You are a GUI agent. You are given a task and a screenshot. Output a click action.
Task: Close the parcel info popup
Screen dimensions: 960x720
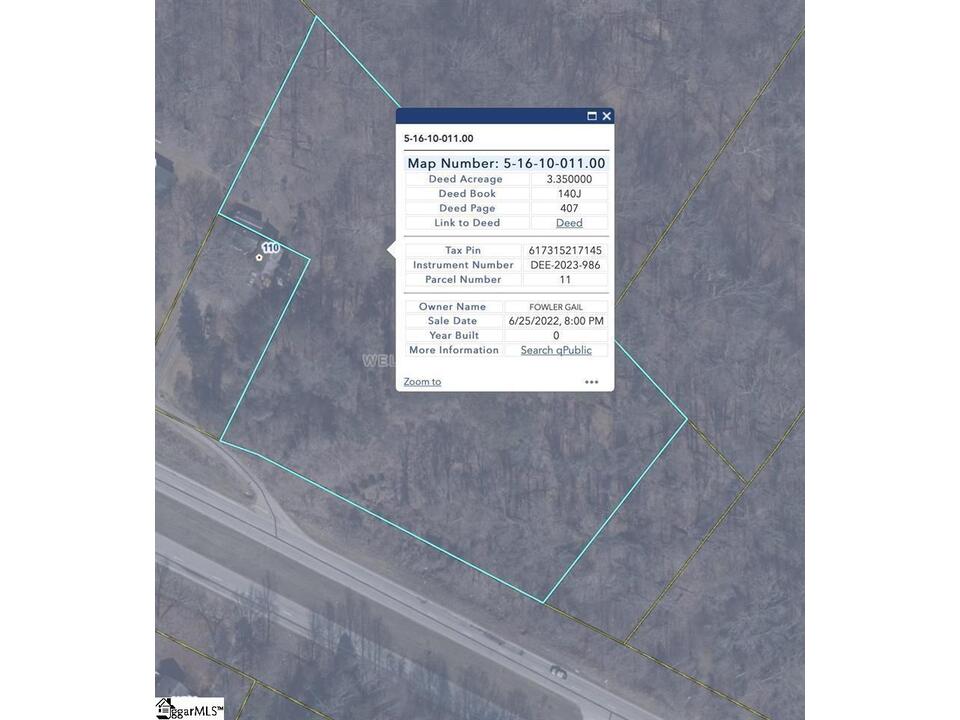tap(606, 116)
